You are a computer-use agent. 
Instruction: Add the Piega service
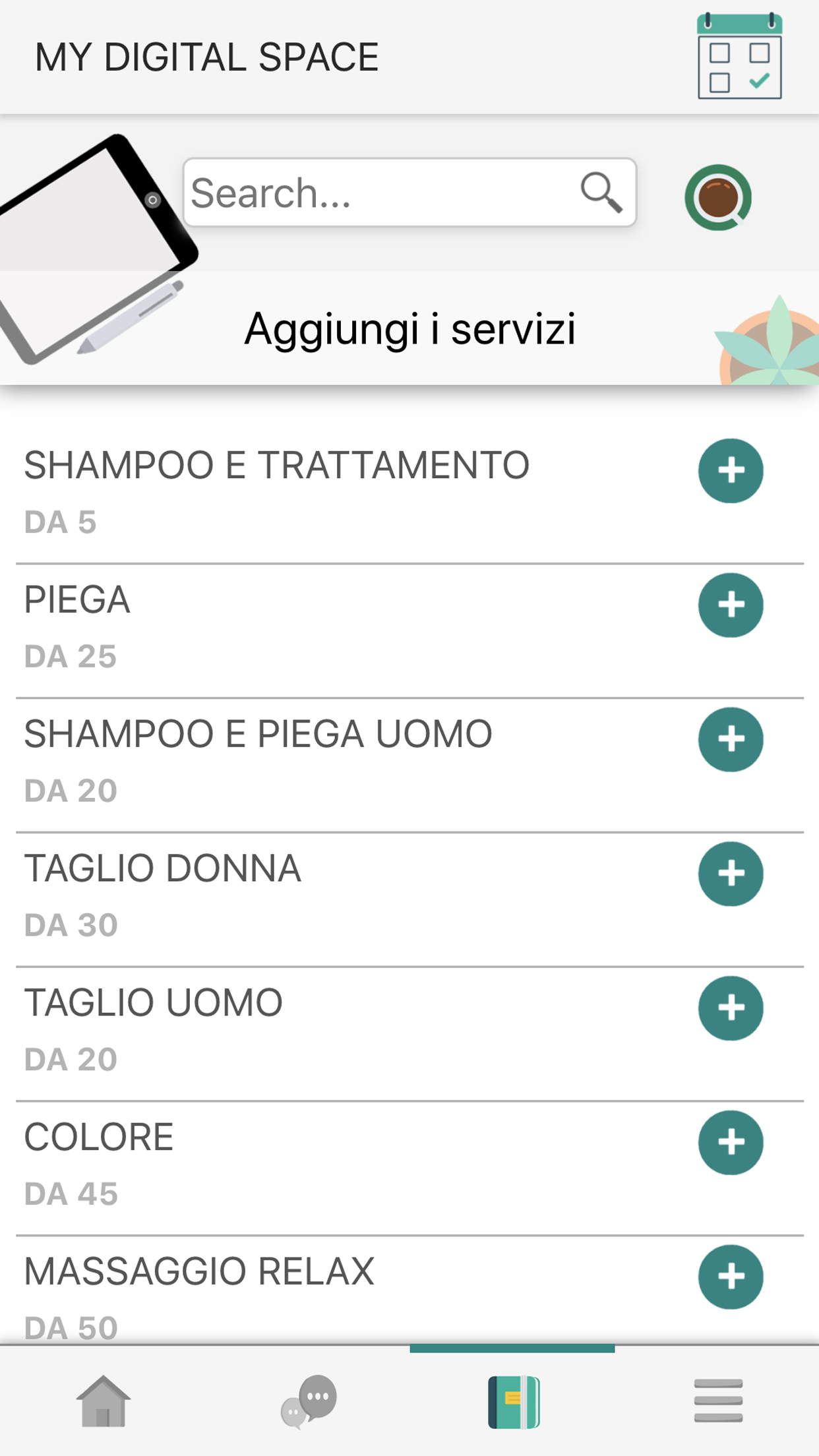(x=731, y=605)
